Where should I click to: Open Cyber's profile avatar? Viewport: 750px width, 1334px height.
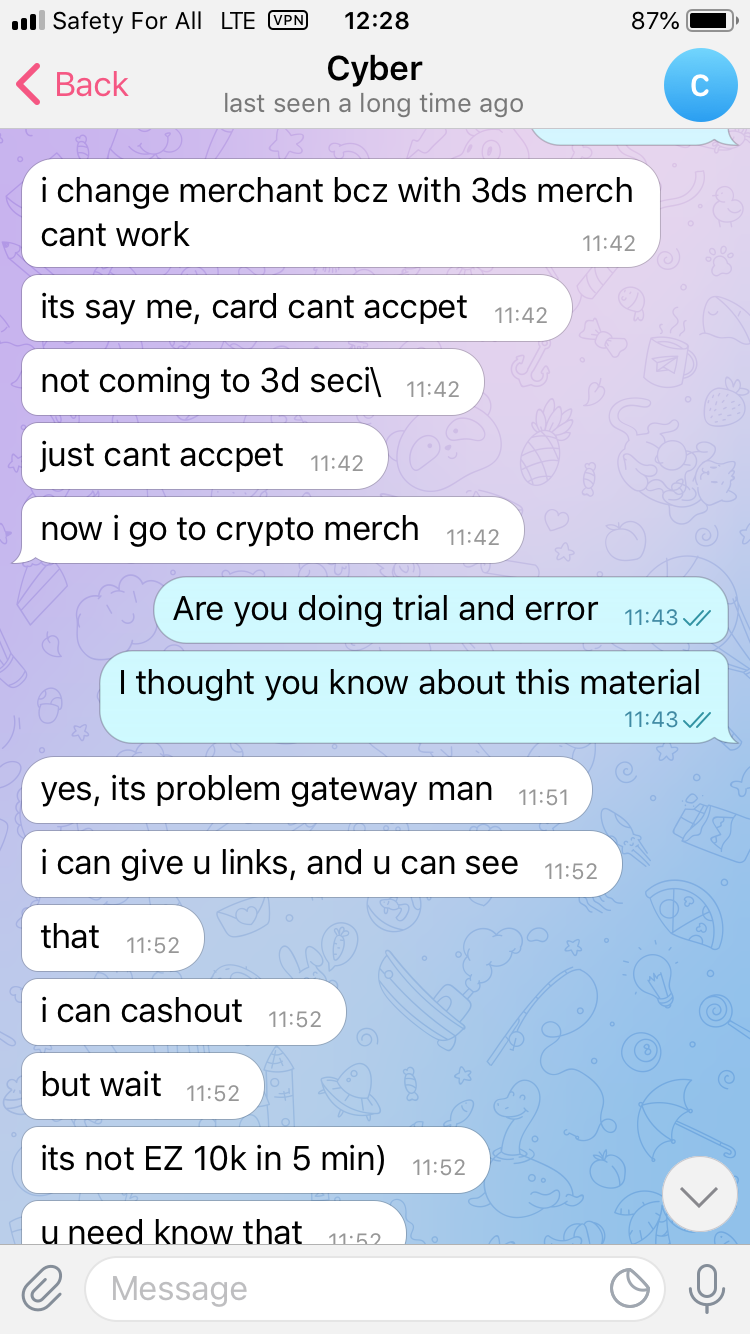[x=700, y=85]
